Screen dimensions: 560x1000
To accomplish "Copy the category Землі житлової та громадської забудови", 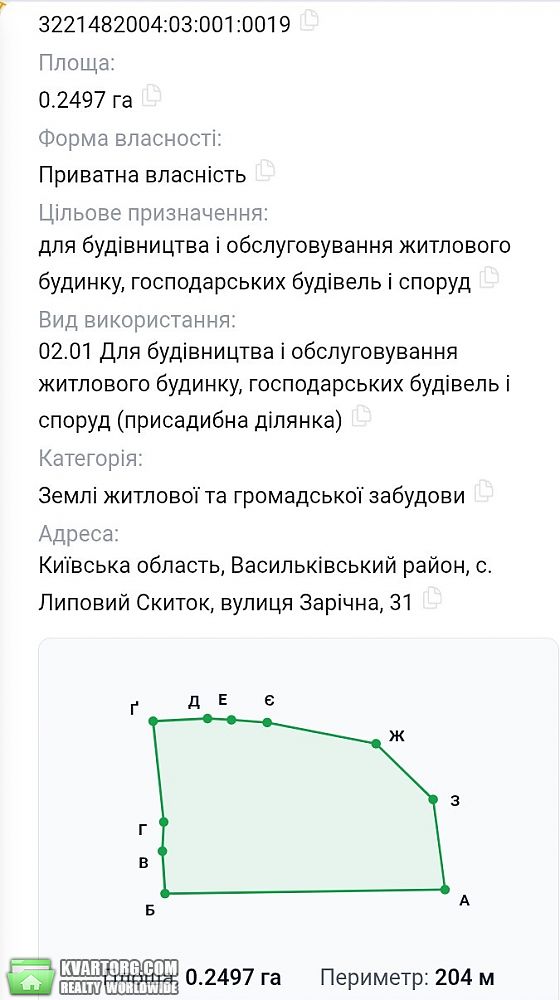I will (483, 490).
